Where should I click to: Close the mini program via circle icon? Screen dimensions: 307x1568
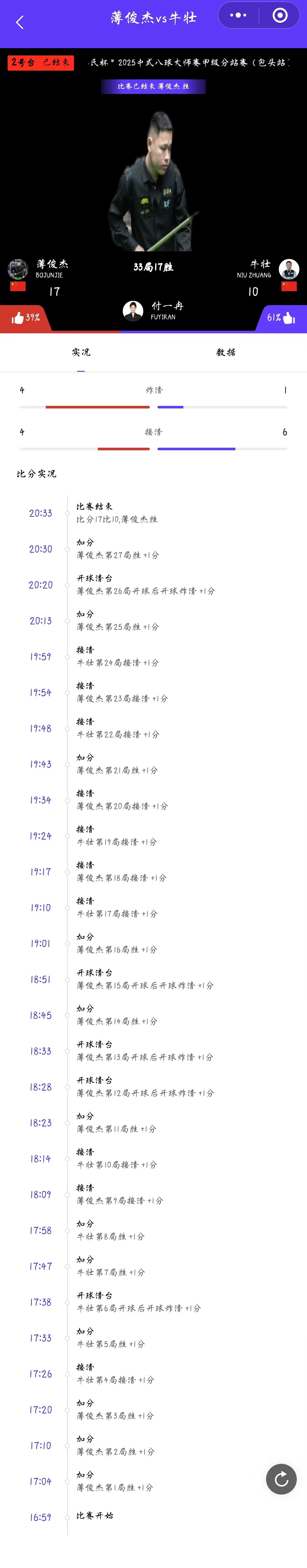pos(280,15)
